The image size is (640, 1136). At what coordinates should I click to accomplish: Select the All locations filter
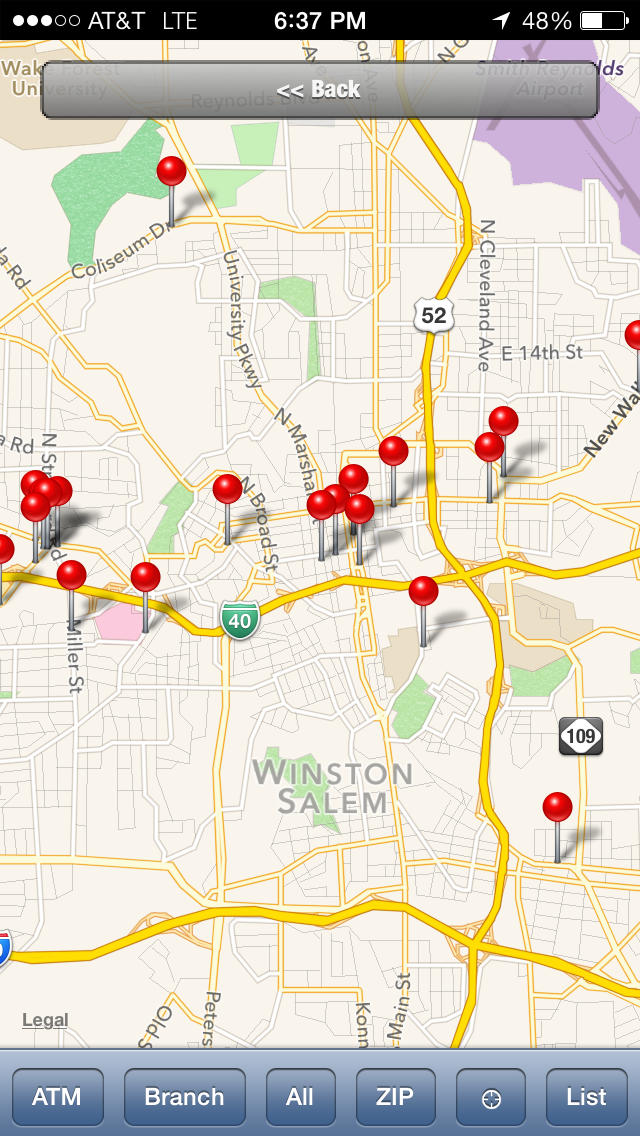(300, 1096)
